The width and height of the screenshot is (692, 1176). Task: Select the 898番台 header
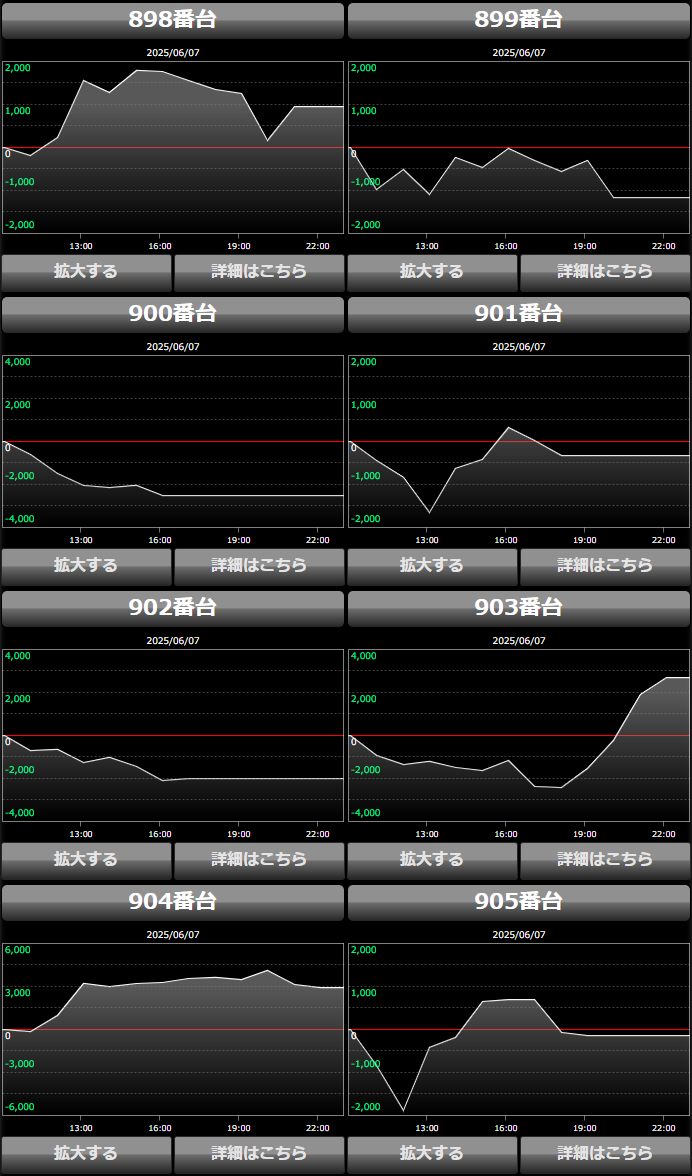[173, 20]
